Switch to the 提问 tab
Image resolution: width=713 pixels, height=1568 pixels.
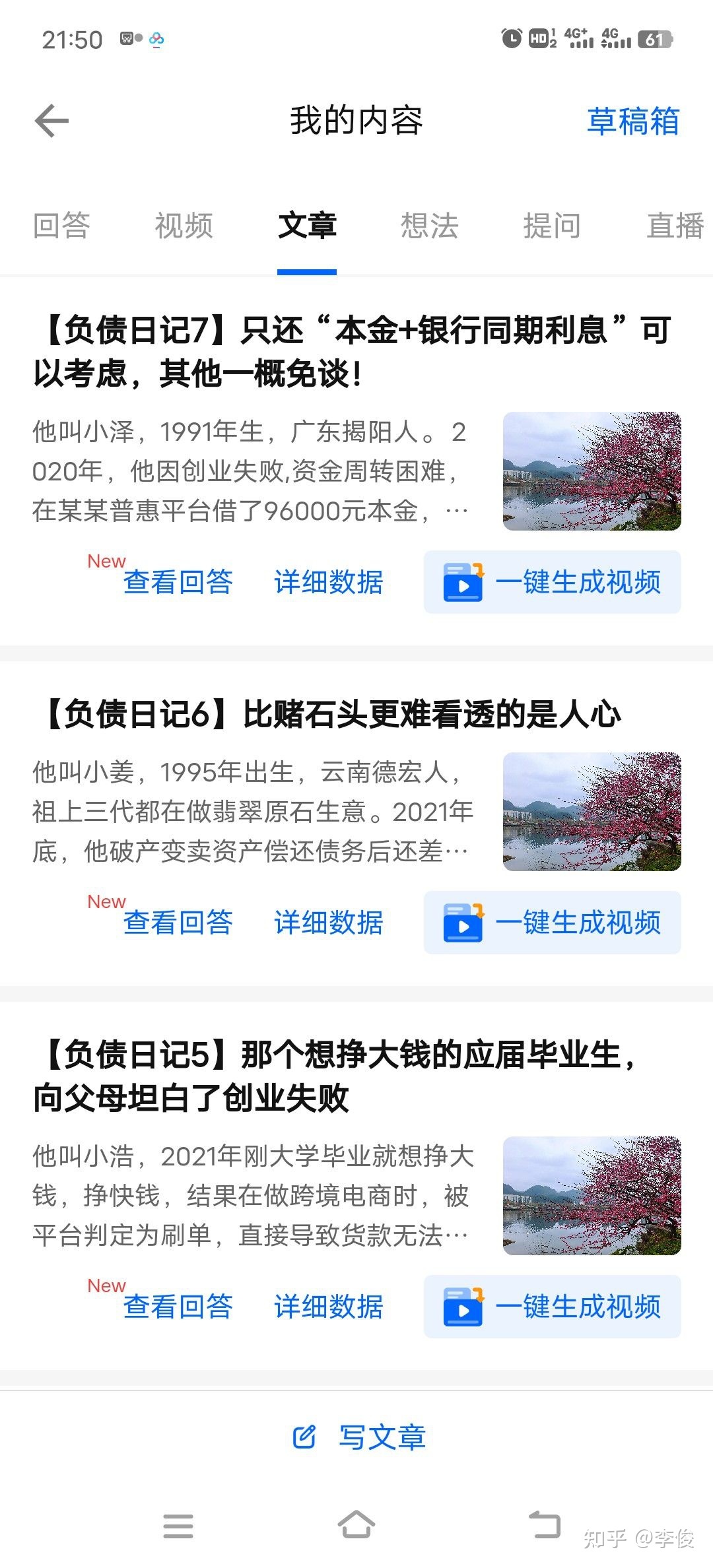coord(552,226)
